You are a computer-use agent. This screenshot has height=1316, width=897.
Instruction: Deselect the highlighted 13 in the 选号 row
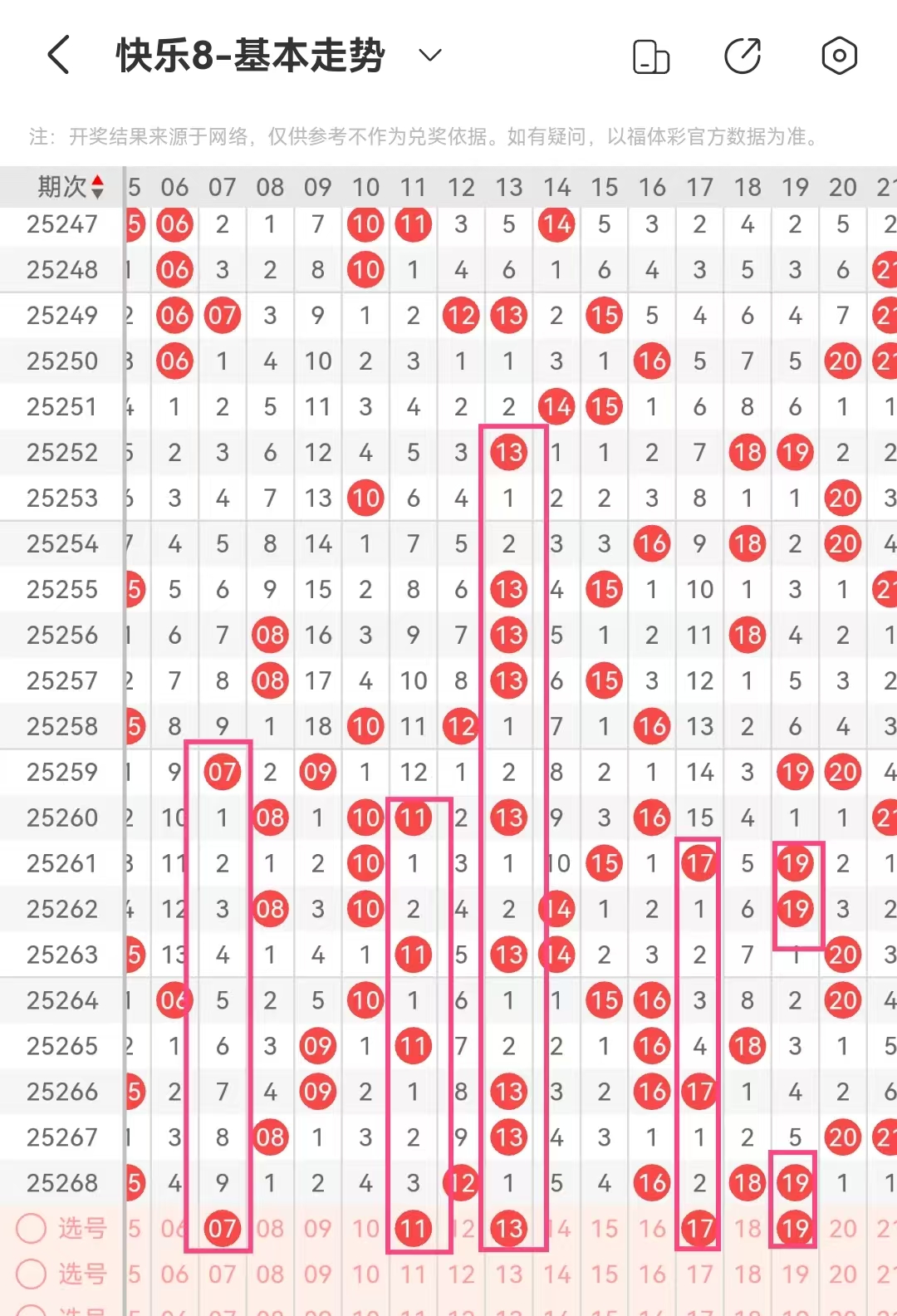click(508, 1228)
